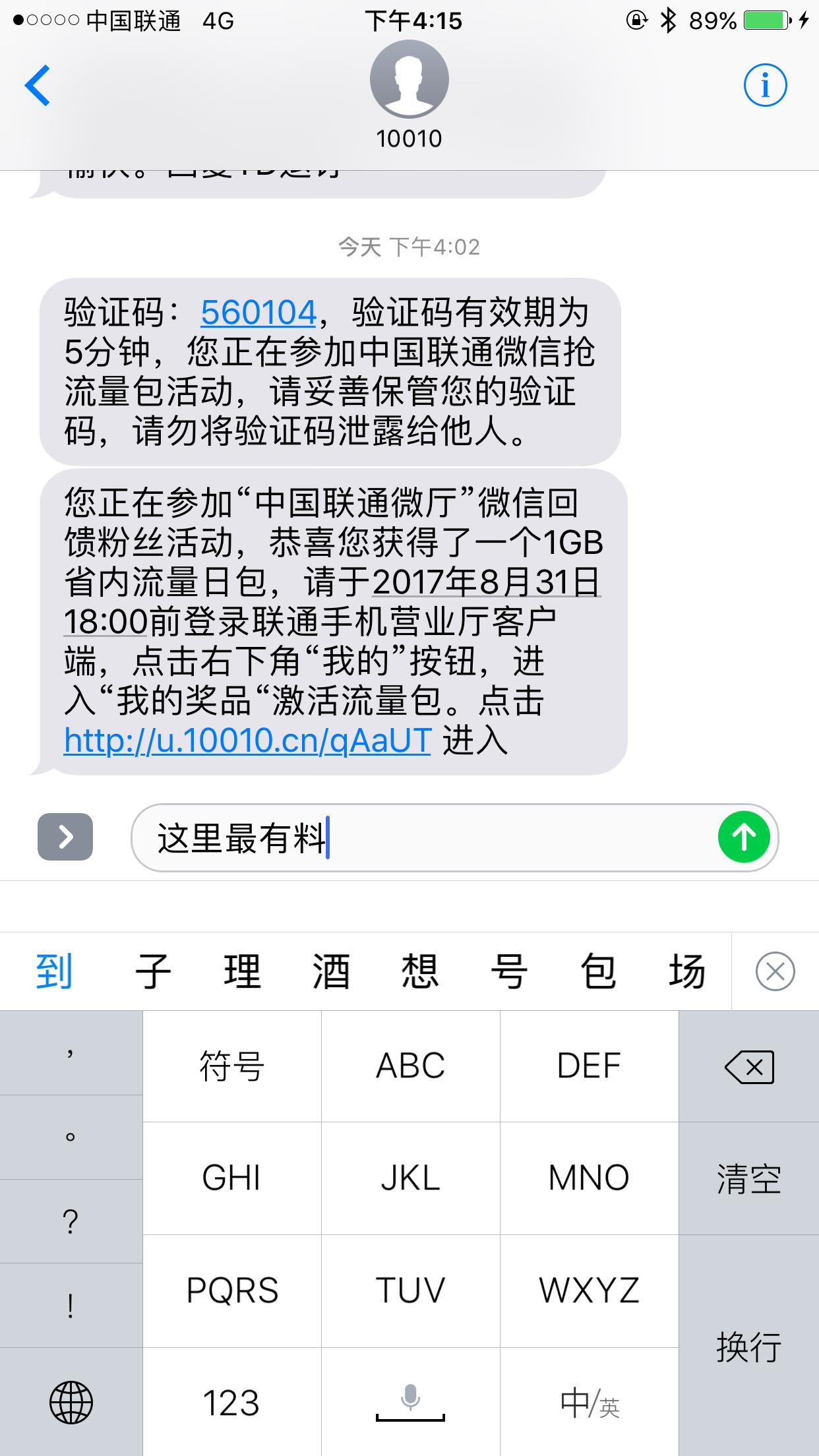This screenshot has height=1456, width=819.
Task: Send the typed message
Action: tap(743, 837)
